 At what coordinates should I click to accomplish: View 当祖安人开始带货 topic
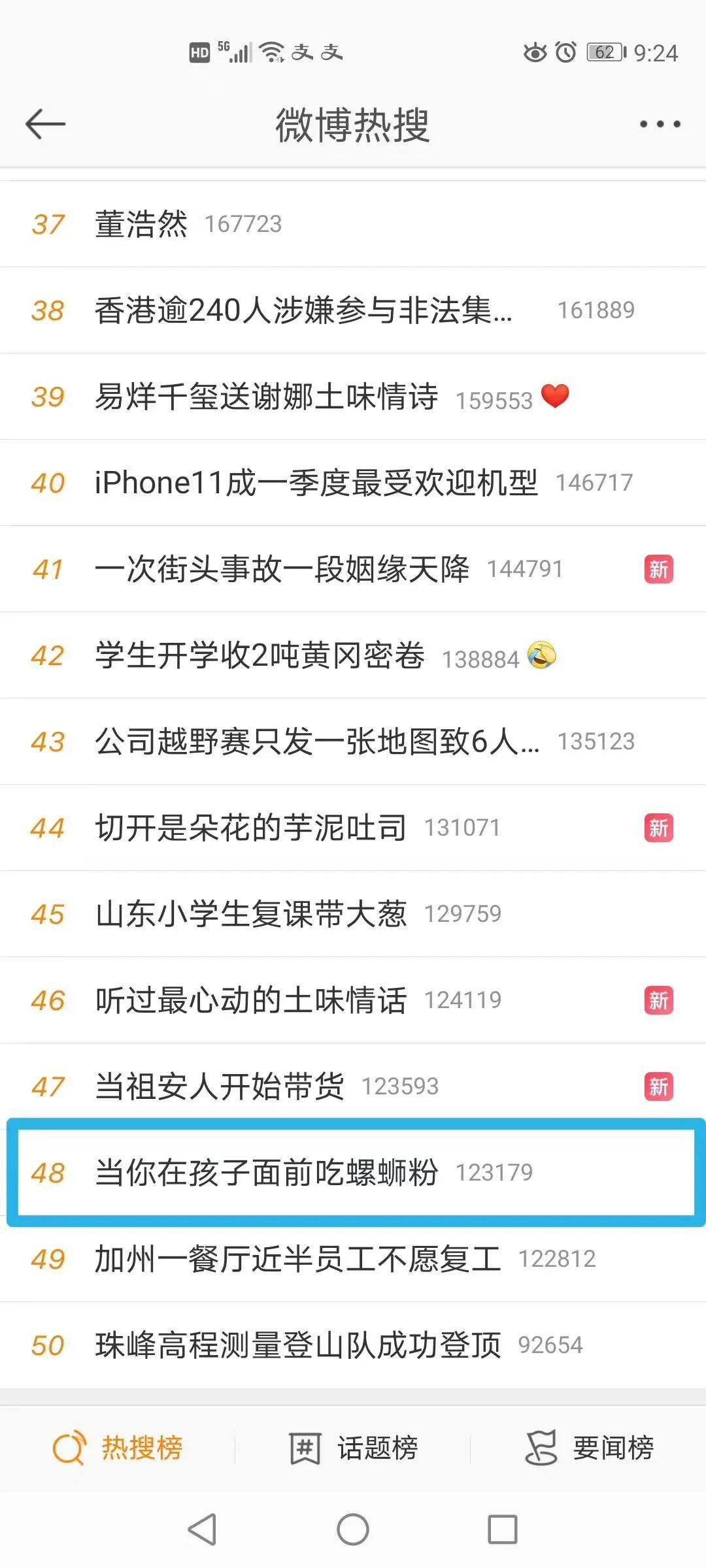tap(219, 1086)
